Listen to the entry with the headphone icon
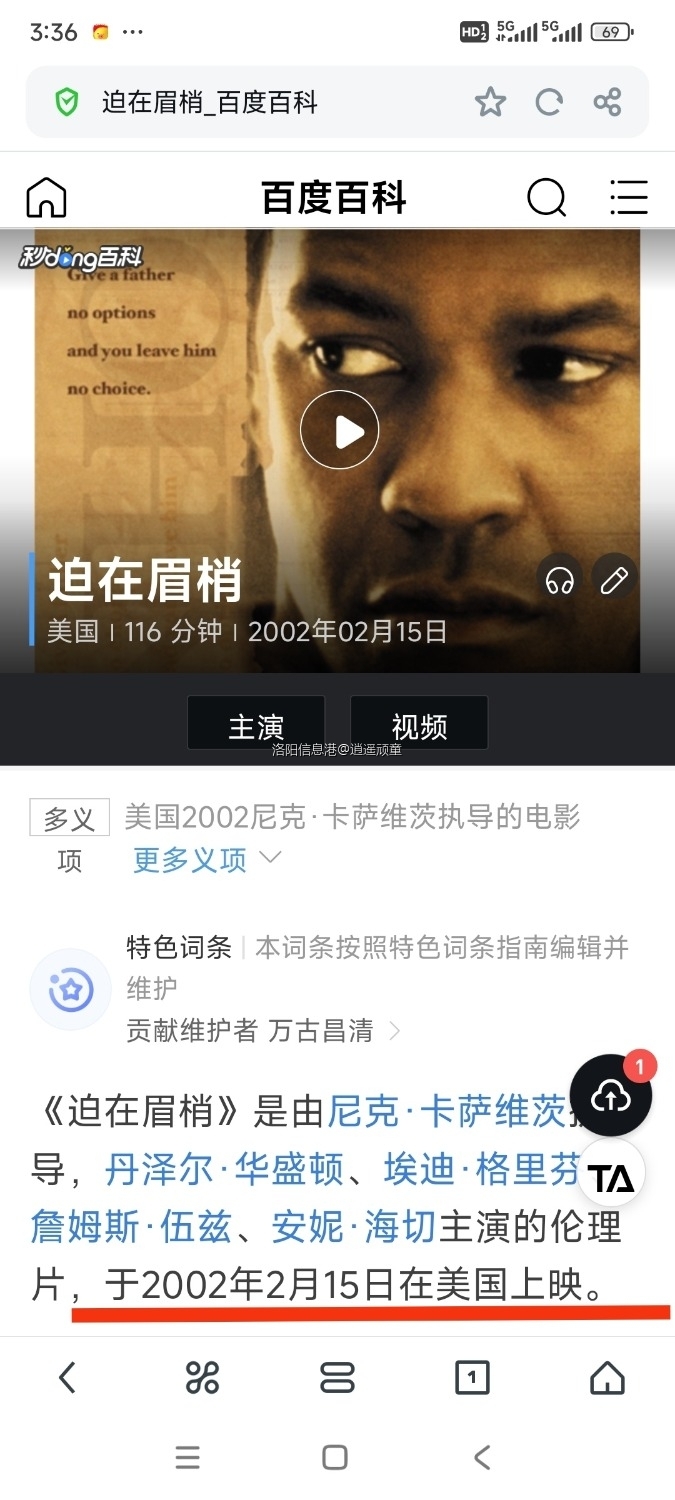 [559, 579]
